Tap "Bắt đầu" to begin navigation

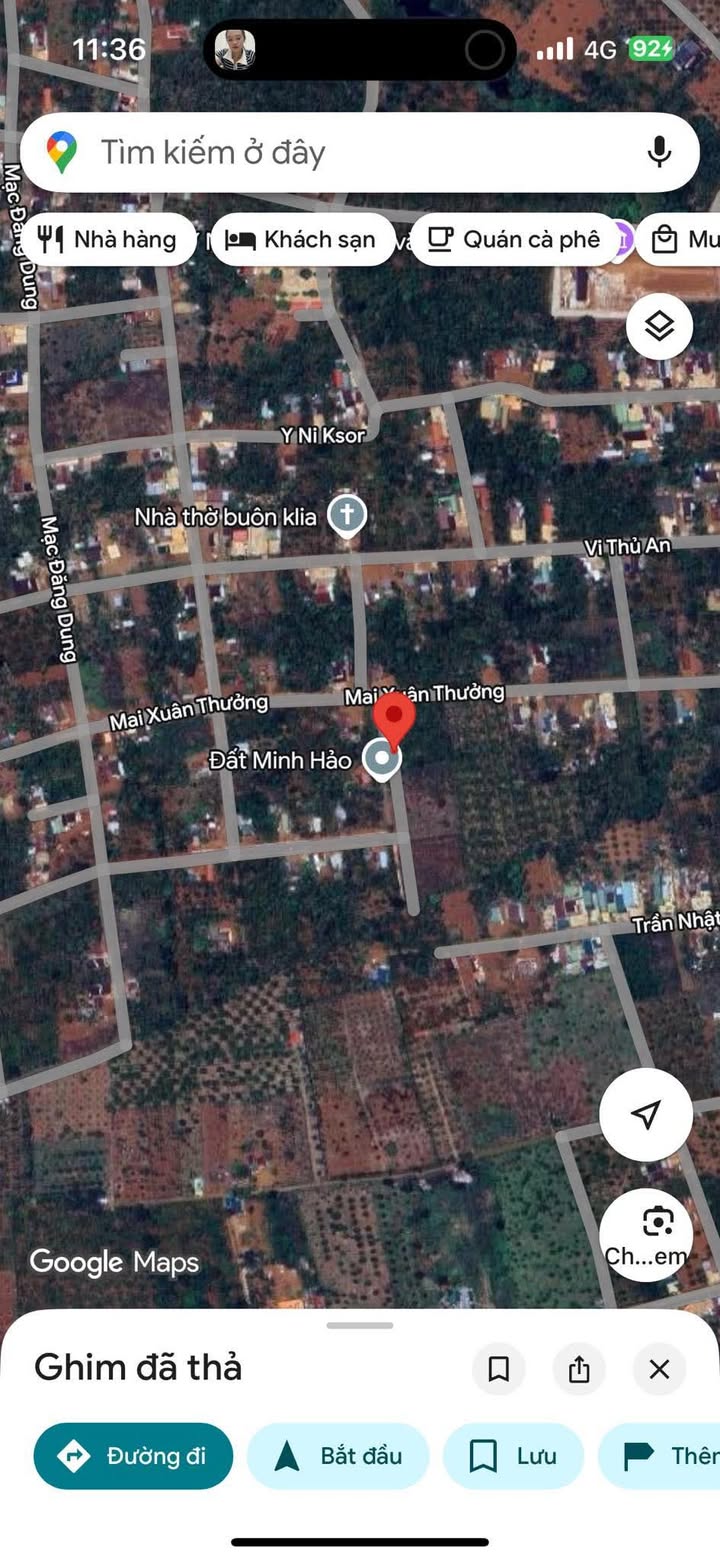click(338, 1456)
